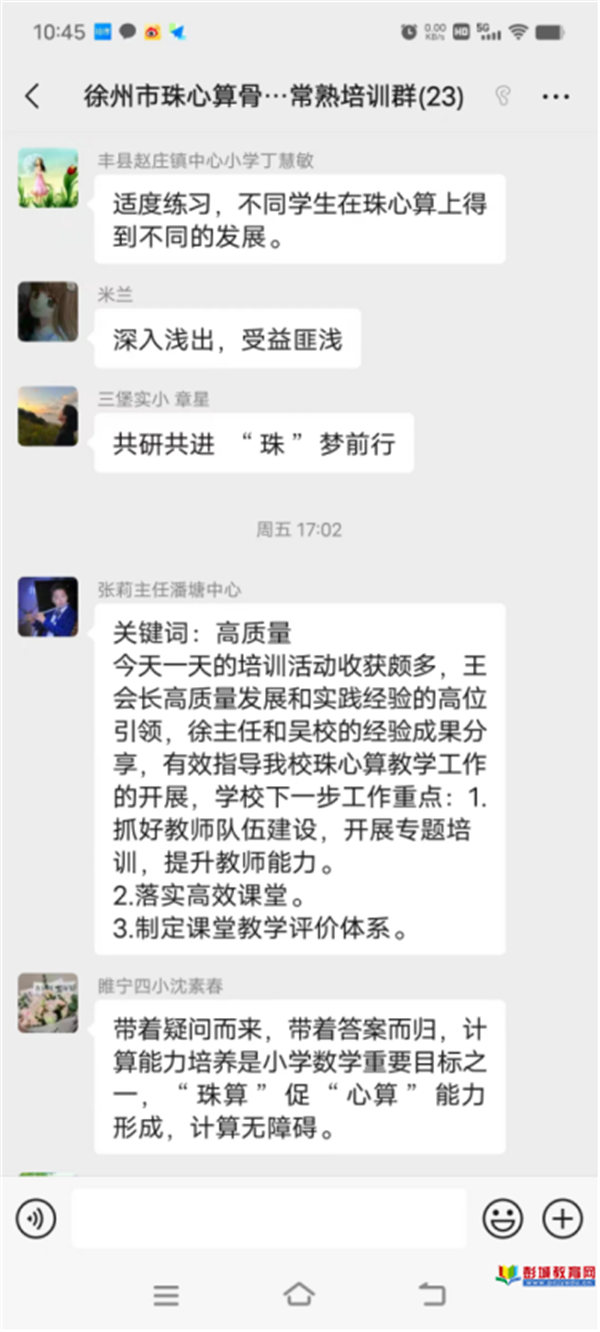The height and width of the screenshot is (1332, 600).
Task: Switch to voice message input
Action: [x=36, y=1217]
